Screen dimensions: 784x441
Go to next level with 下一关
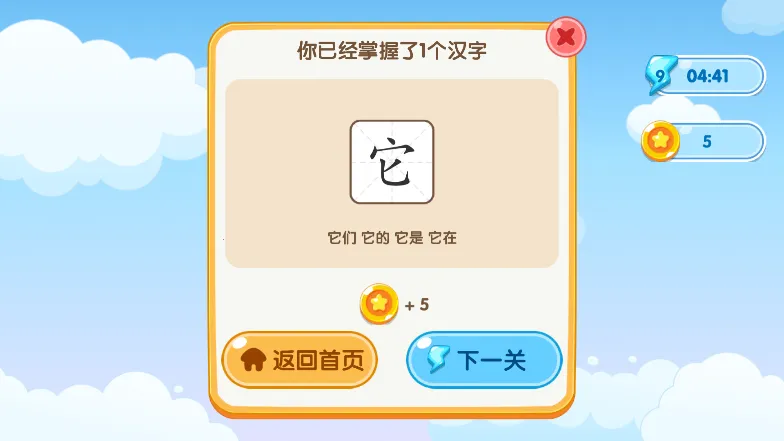coord(484,360)
